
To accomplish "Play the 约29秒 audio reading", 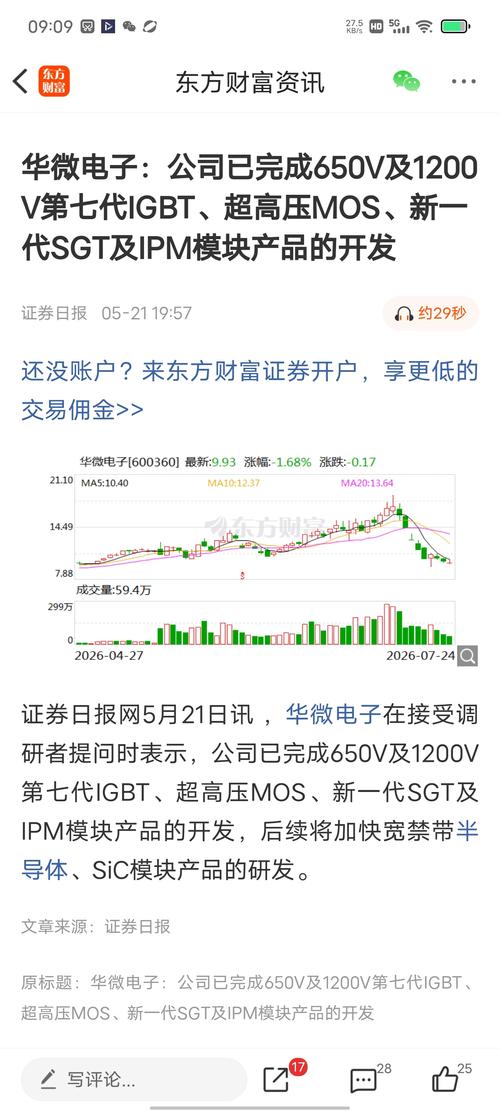I will click(431, 313).
